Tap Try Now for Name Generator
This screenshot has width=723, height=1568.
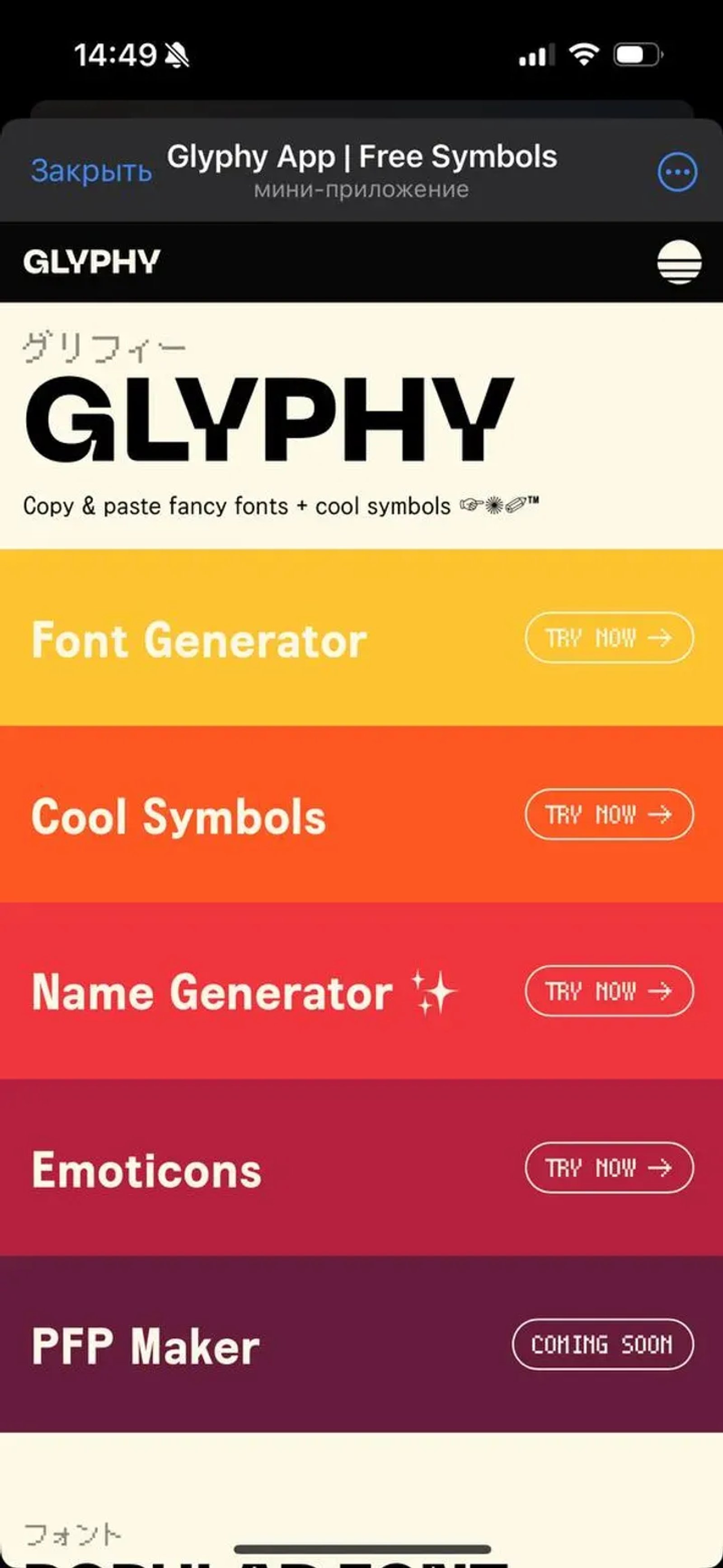(x=609, y=992)
